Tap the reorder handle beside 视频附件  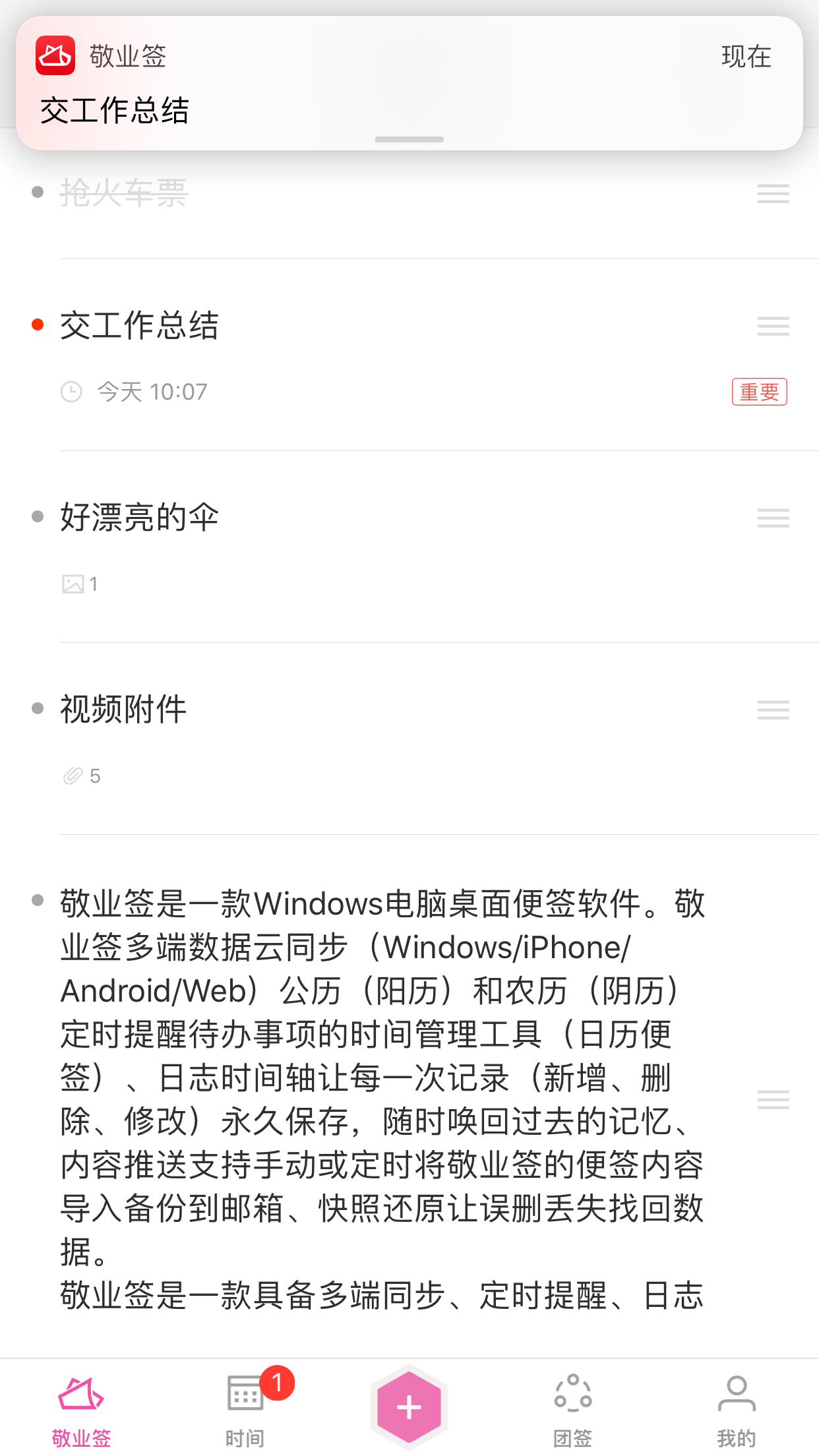tap(773, 710)
